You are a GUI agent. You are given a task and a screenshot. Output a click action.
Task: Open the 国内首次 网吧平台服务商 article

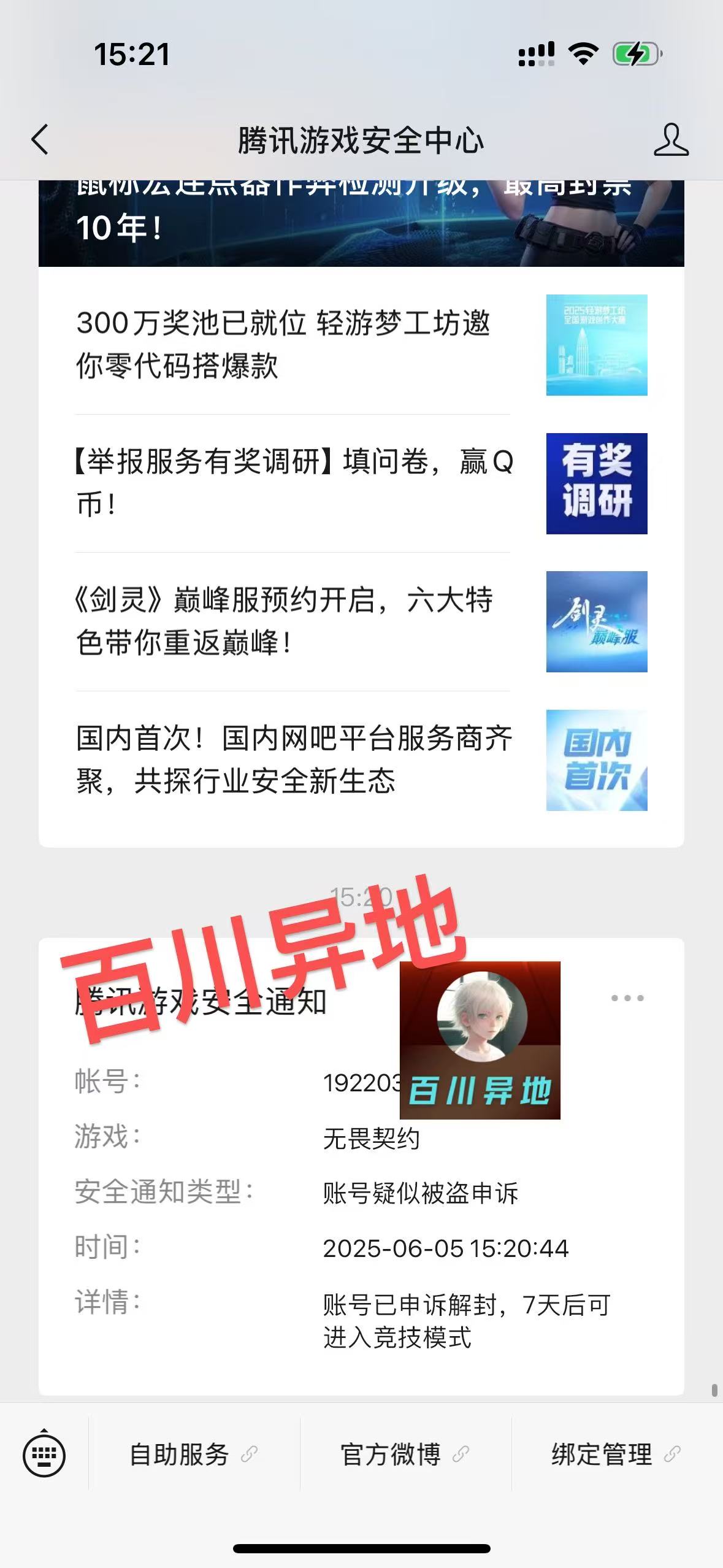coord(361,760)
